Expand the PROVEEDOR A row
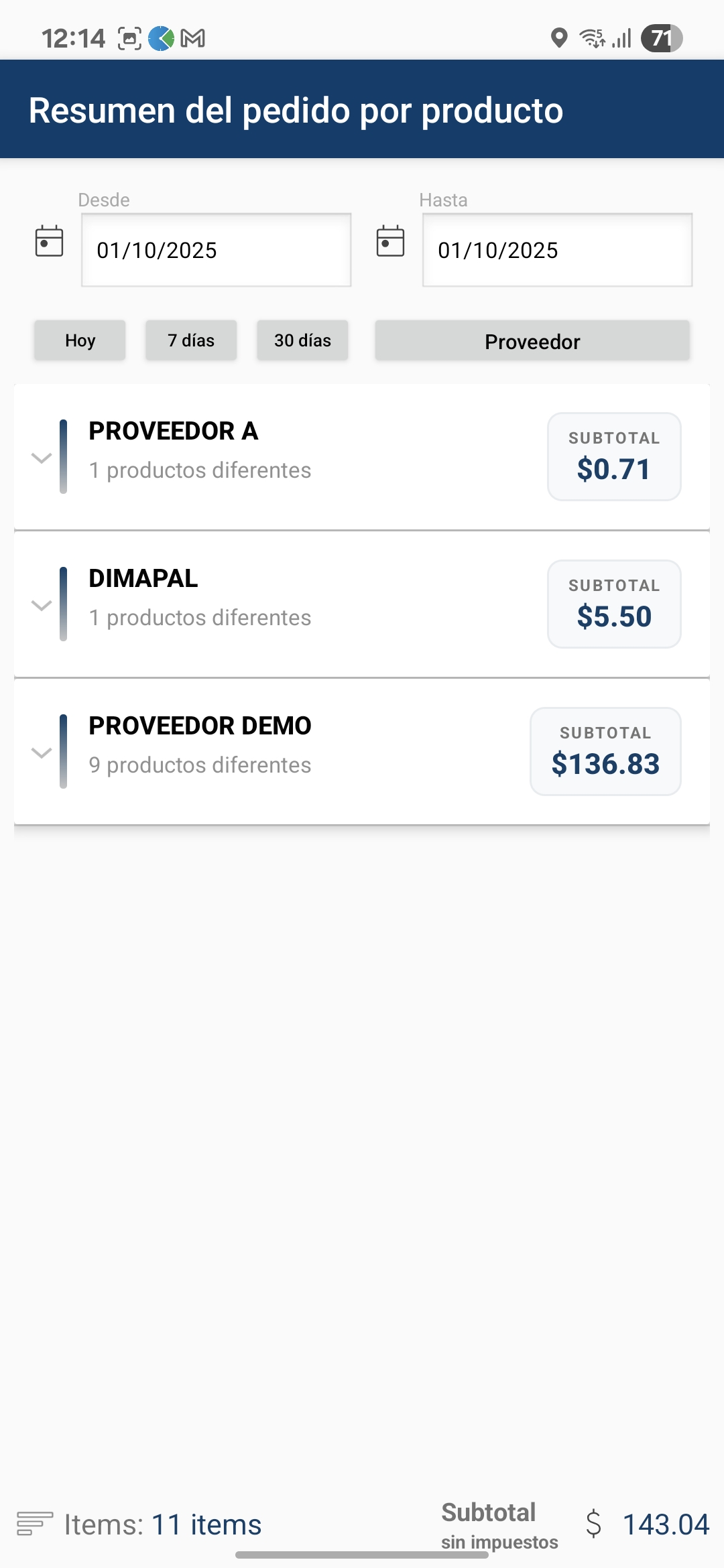Screen dimensions: 724x1568 42,458
